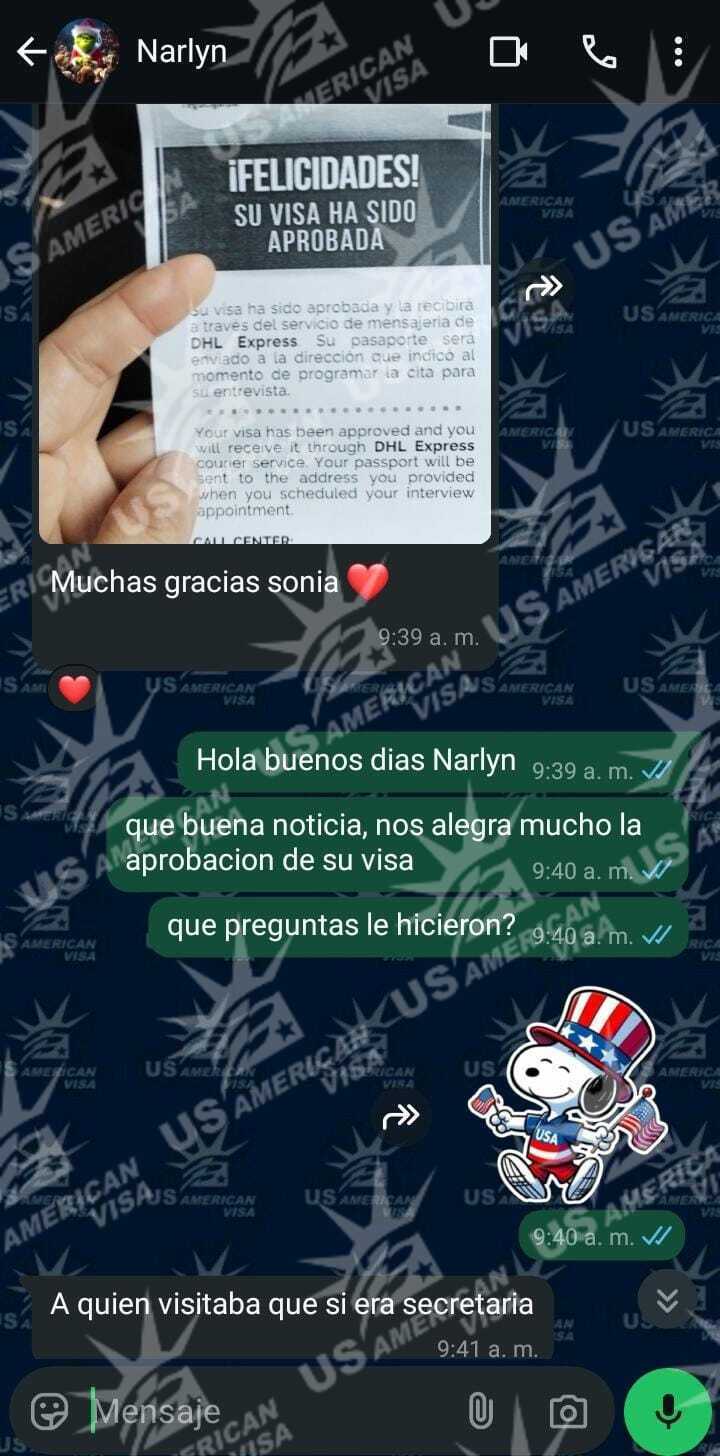Focus the Mensaje text field
The height and width of the screenshot is (1456, 720).
(x=270, y=1411)
